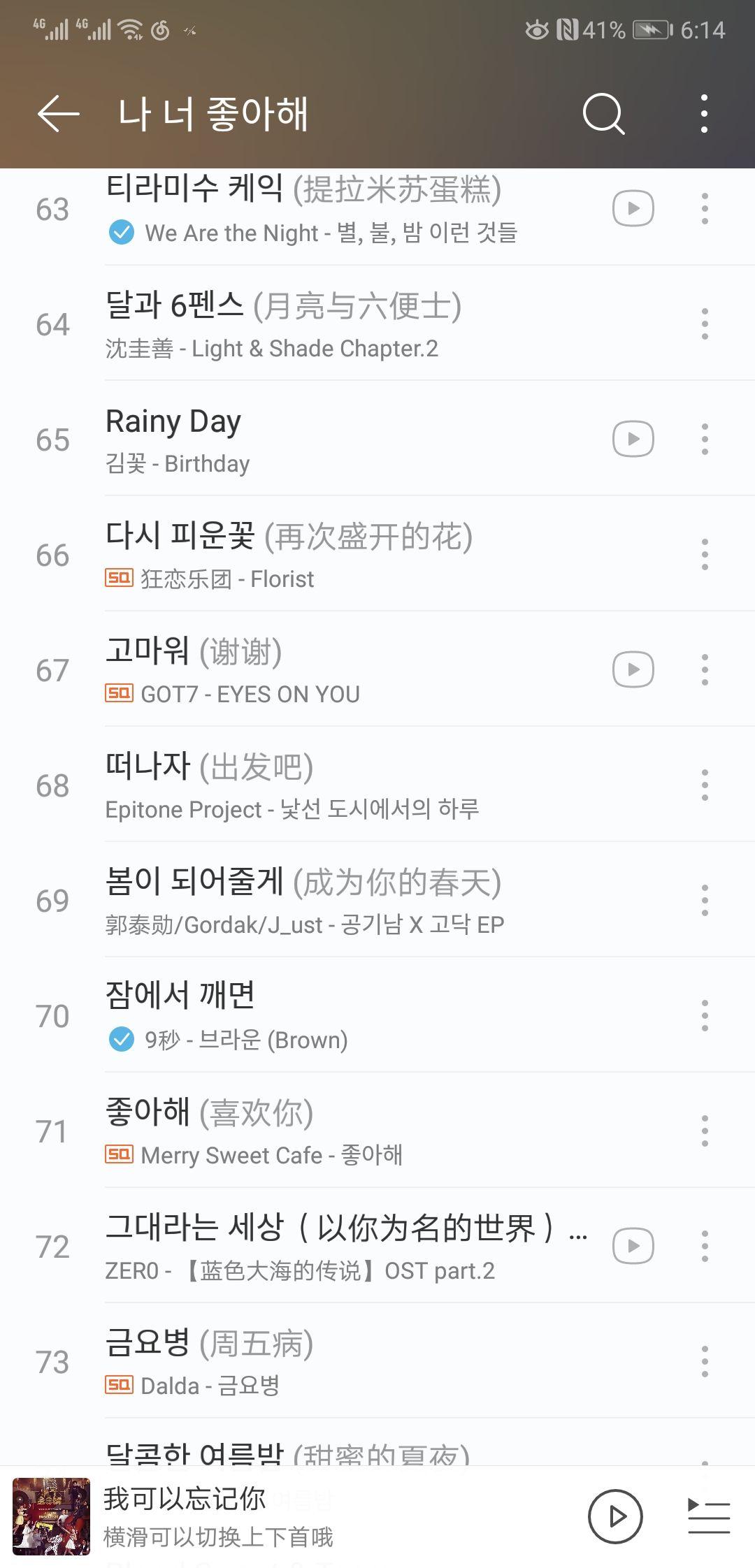Viewport: 755px width, 1568px height.
Task: Open the video for GOT7 고마워
Action: (633, 670)
